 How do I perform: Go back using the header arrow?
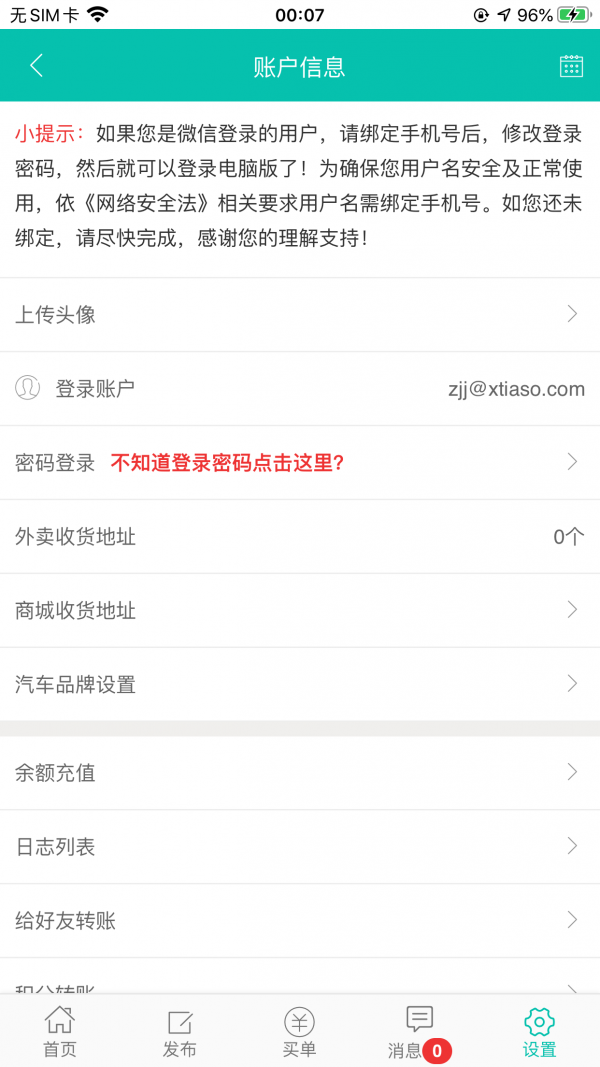pos(37,66)
